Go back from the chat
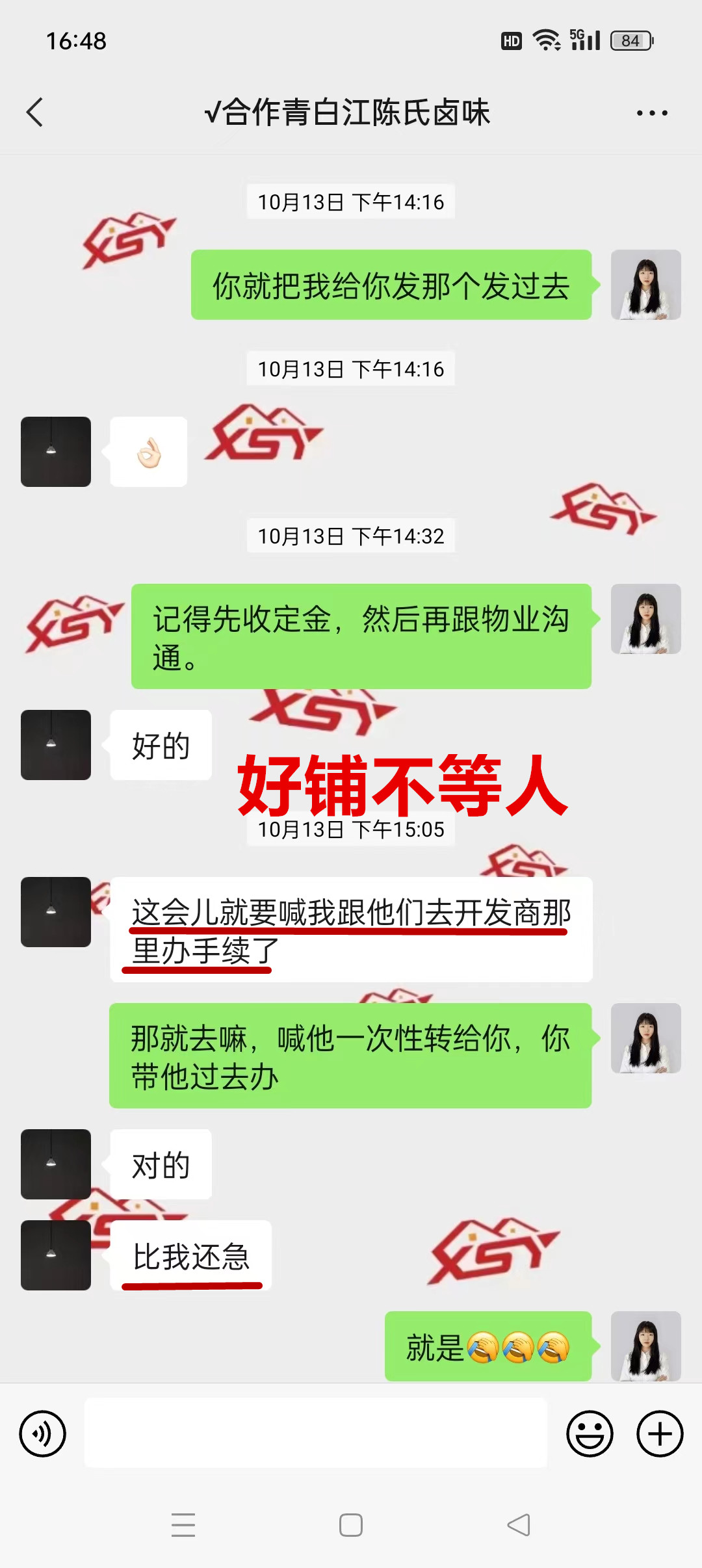The height and width of the screenshot is (1568, 702). click(35, 112)
